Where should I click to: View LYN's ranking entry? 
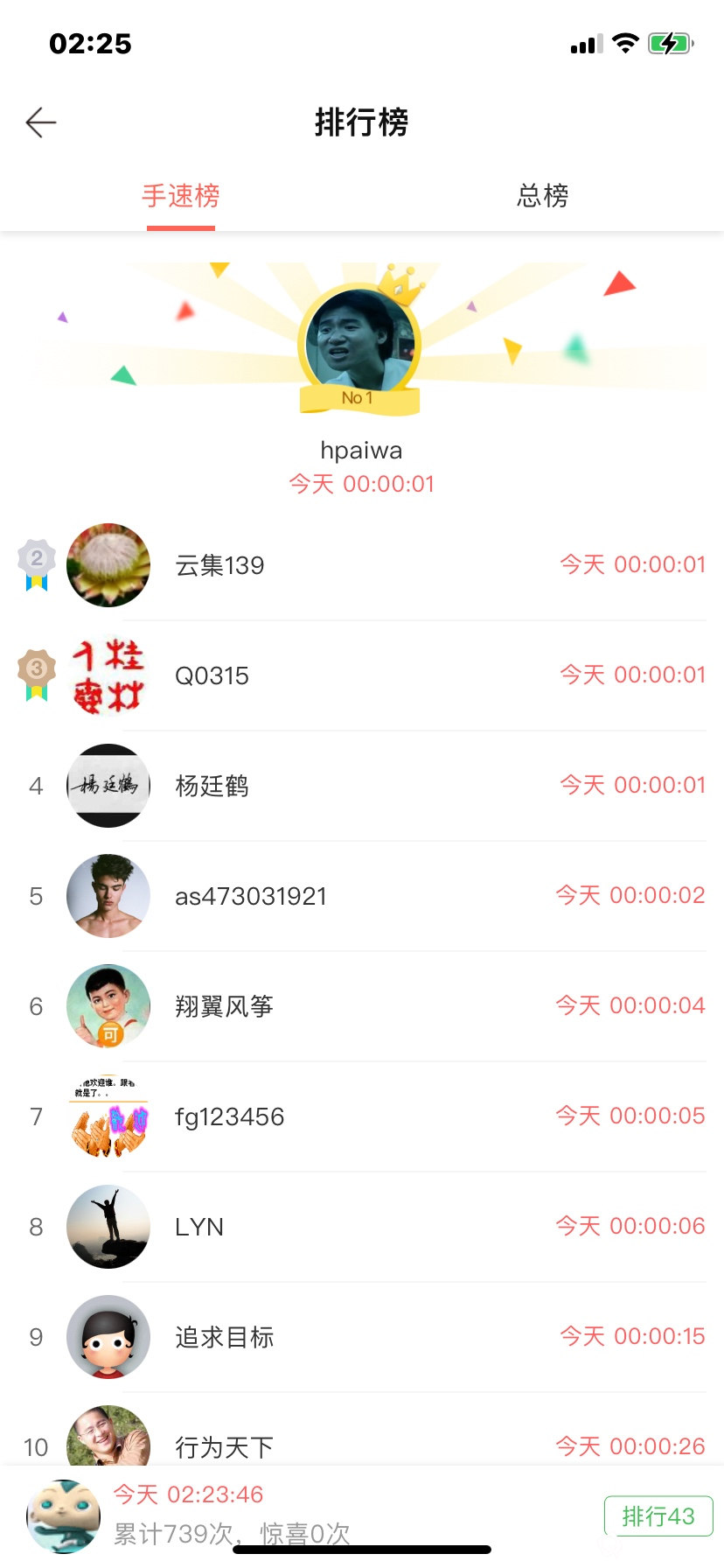362,1227
